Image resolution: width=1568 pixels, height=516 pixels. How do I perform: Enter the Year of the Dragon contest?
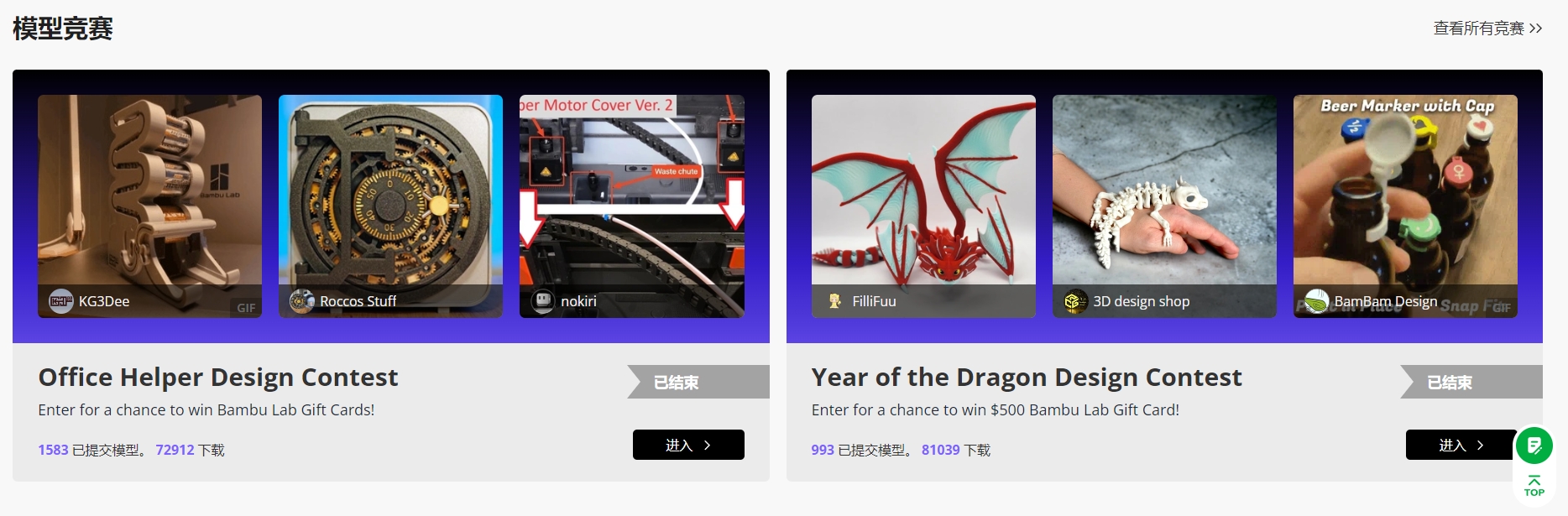[x=1461, y=445]
